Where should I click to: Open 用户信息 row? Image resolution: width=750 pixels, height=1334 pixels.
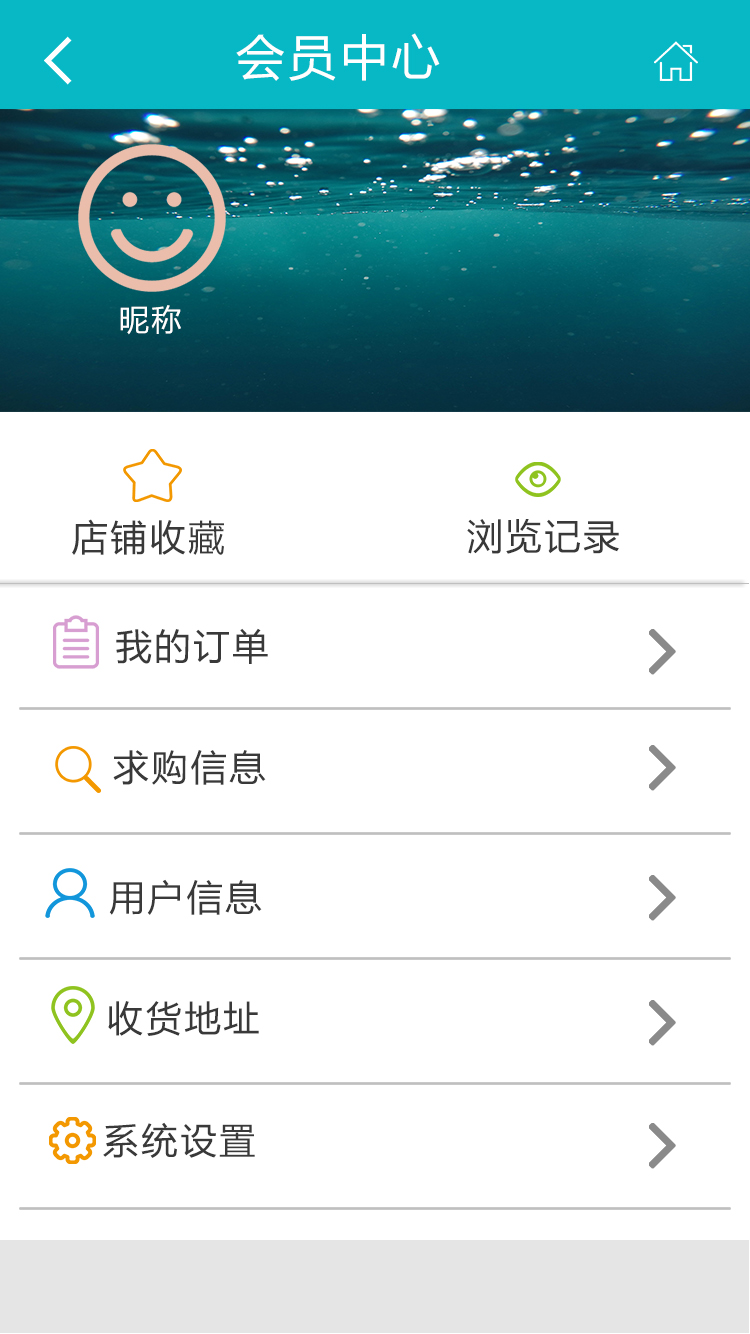[375, 896]
